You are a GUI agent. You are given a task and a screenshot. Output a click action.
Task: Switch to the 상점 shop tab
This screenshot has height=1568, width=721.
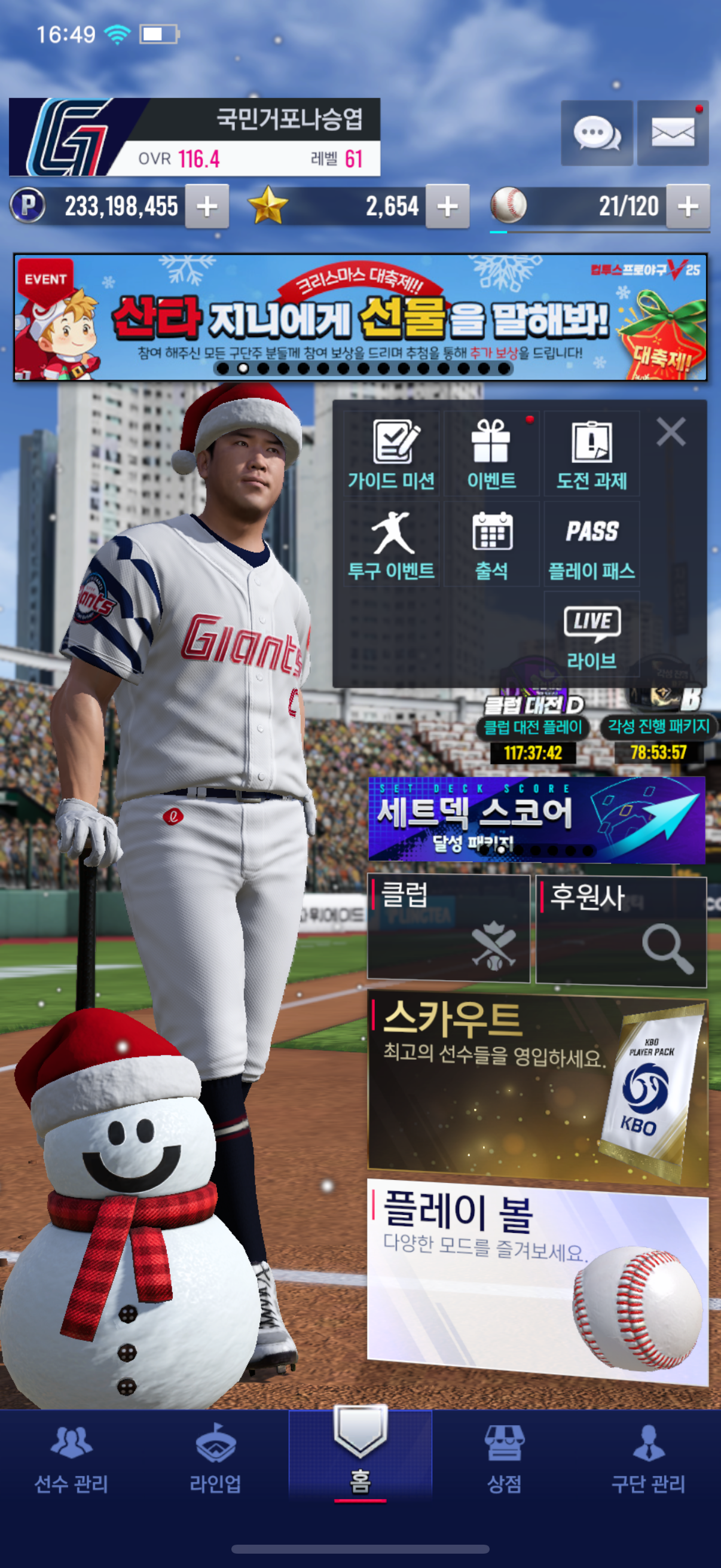pyautogui.click(x=504, y=1460)
